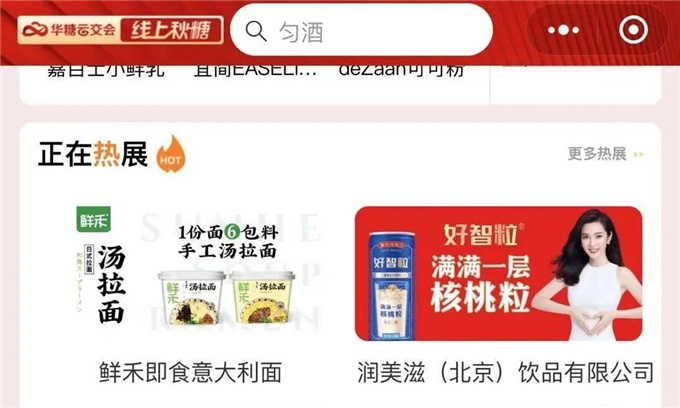Close the mini program
Screen dimensions: 680x408
coord(633,31)
